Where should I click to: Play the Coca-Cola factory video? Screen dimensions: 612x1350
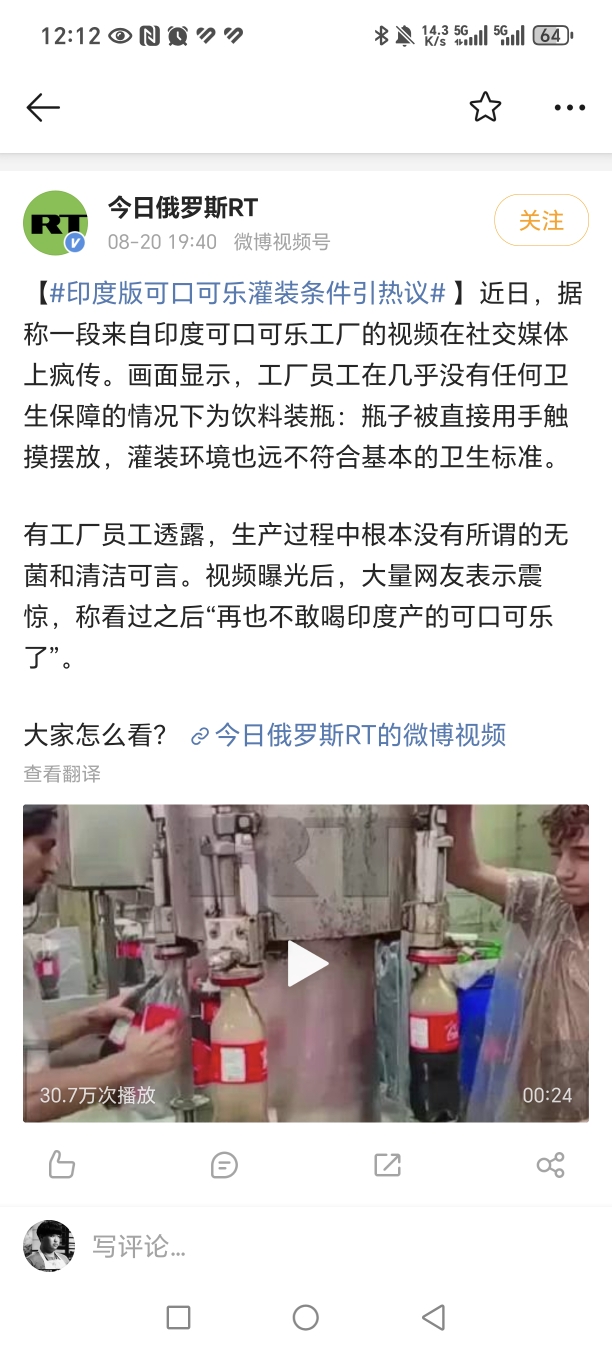click(x=306, y=963)
